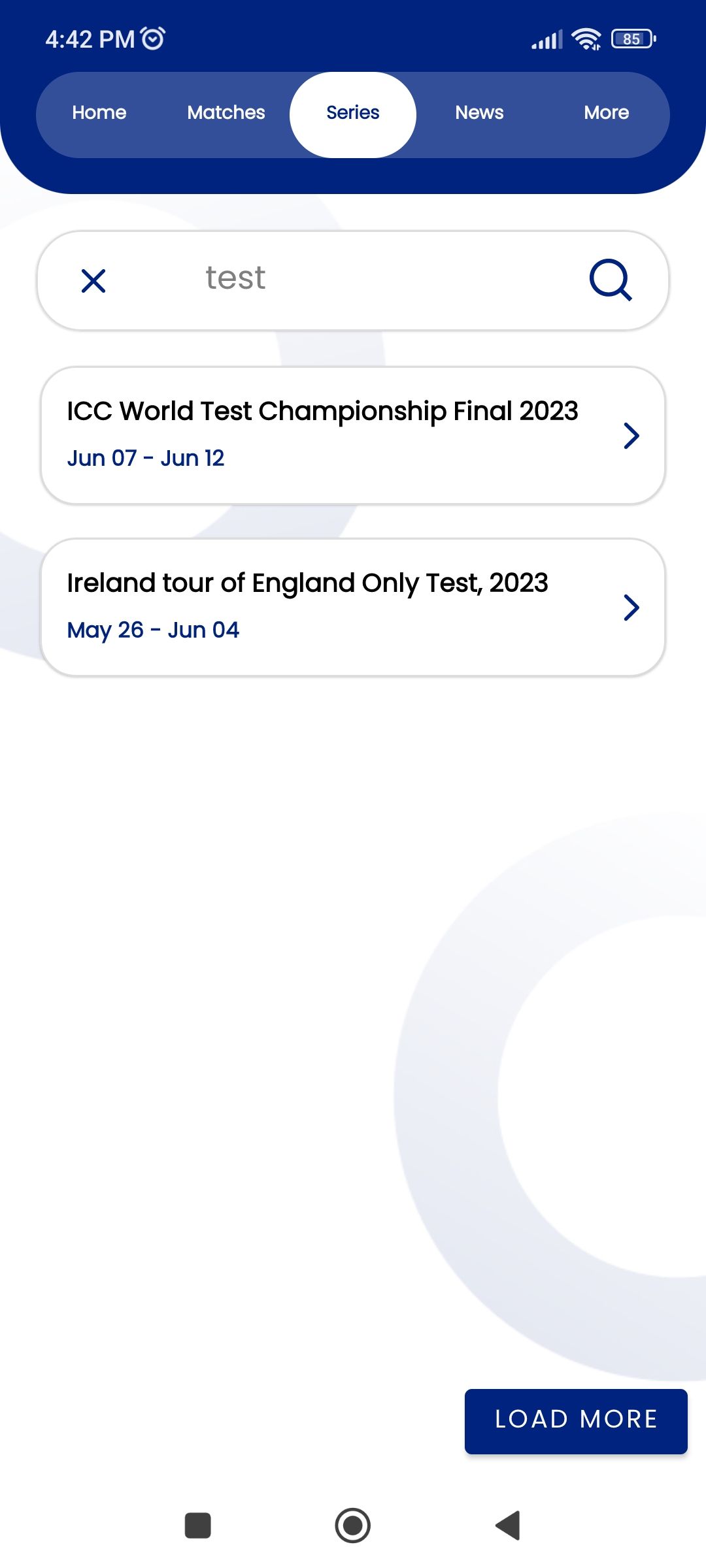Open ICC World Test Championship Final 2023
Image resolution: width=706 pixels, height=1568 pixels.
tap(353, 435)
